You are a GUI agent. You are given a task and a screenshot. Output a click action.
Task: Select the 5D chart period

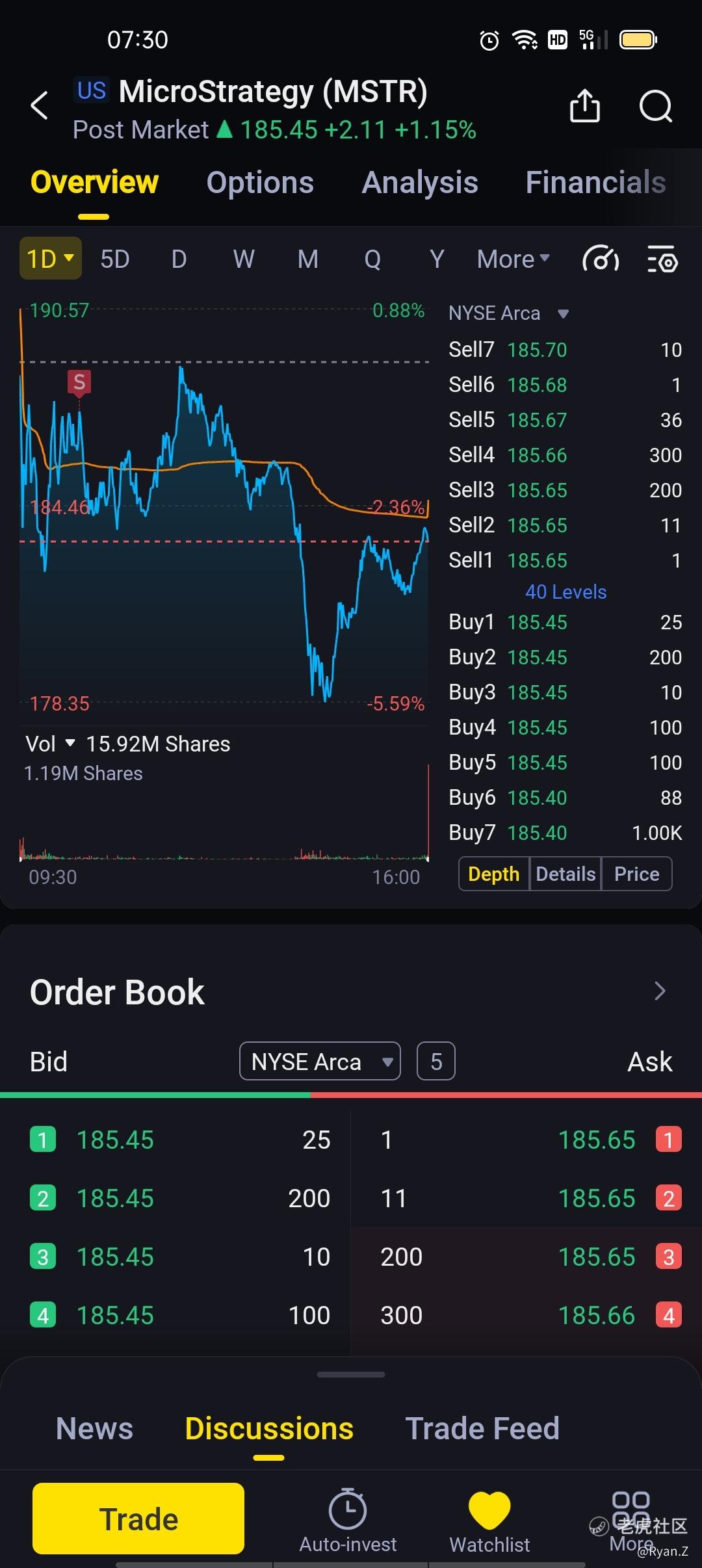tap(115, 259)
